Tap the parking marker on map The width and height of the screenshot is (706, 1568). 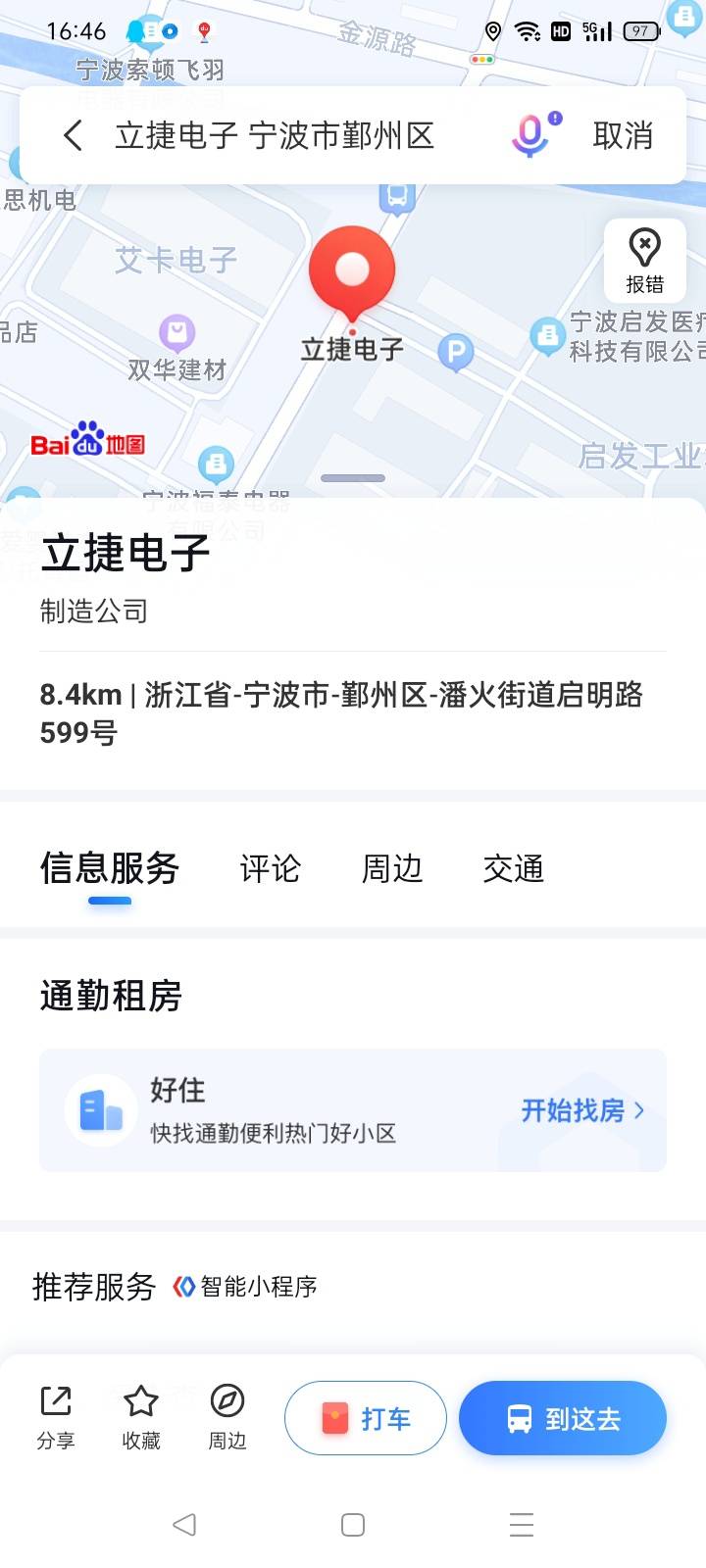pyautogui.click(x=455, y=352)
